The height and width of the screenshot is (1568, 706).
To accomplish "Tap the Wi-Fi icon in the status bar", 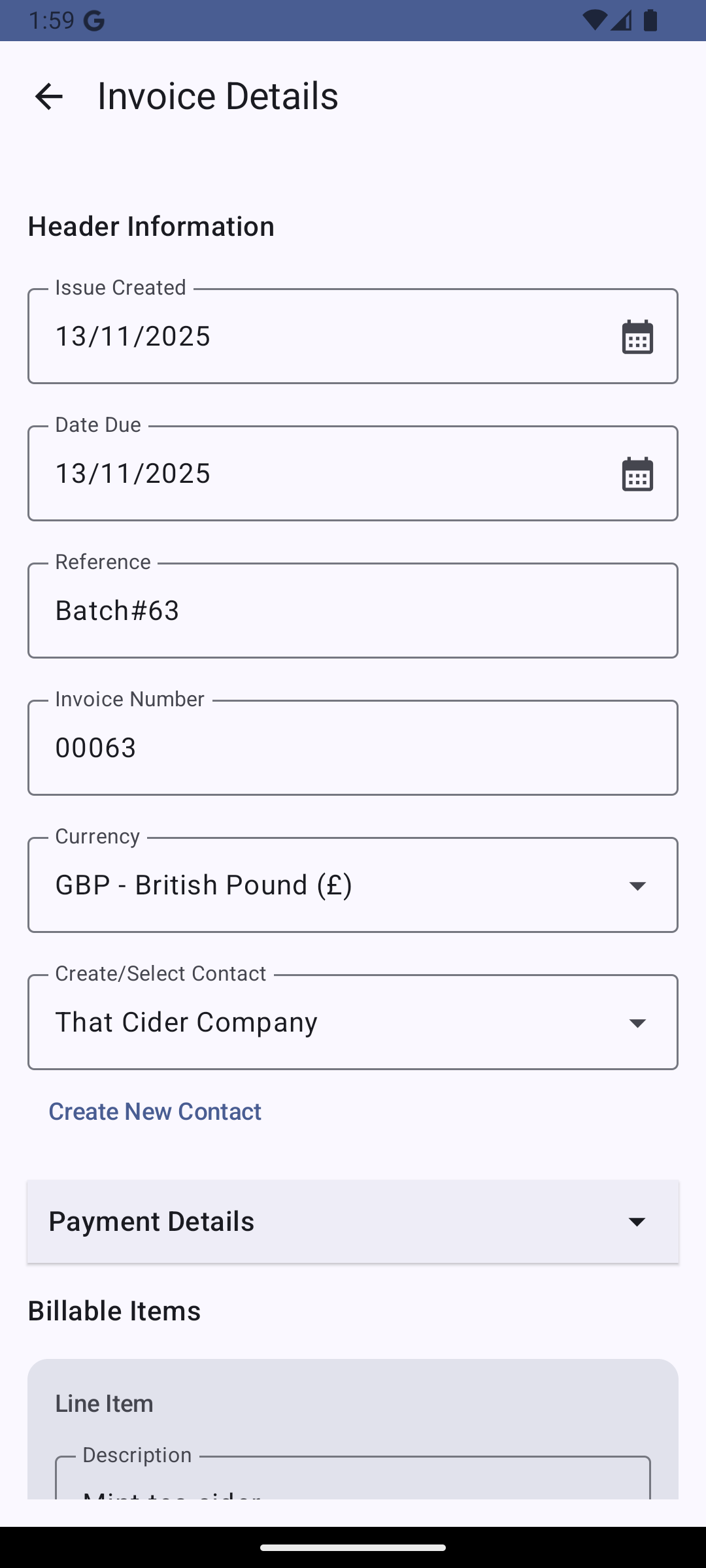I will point(597,20).
